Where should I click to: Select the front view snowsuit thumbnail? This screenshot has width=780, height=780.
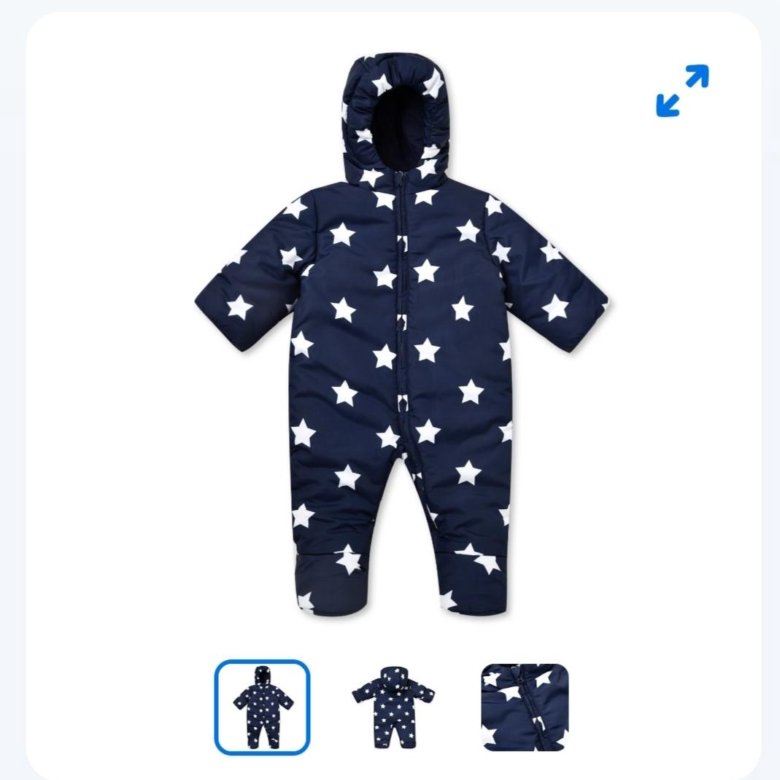pos(262,707)
